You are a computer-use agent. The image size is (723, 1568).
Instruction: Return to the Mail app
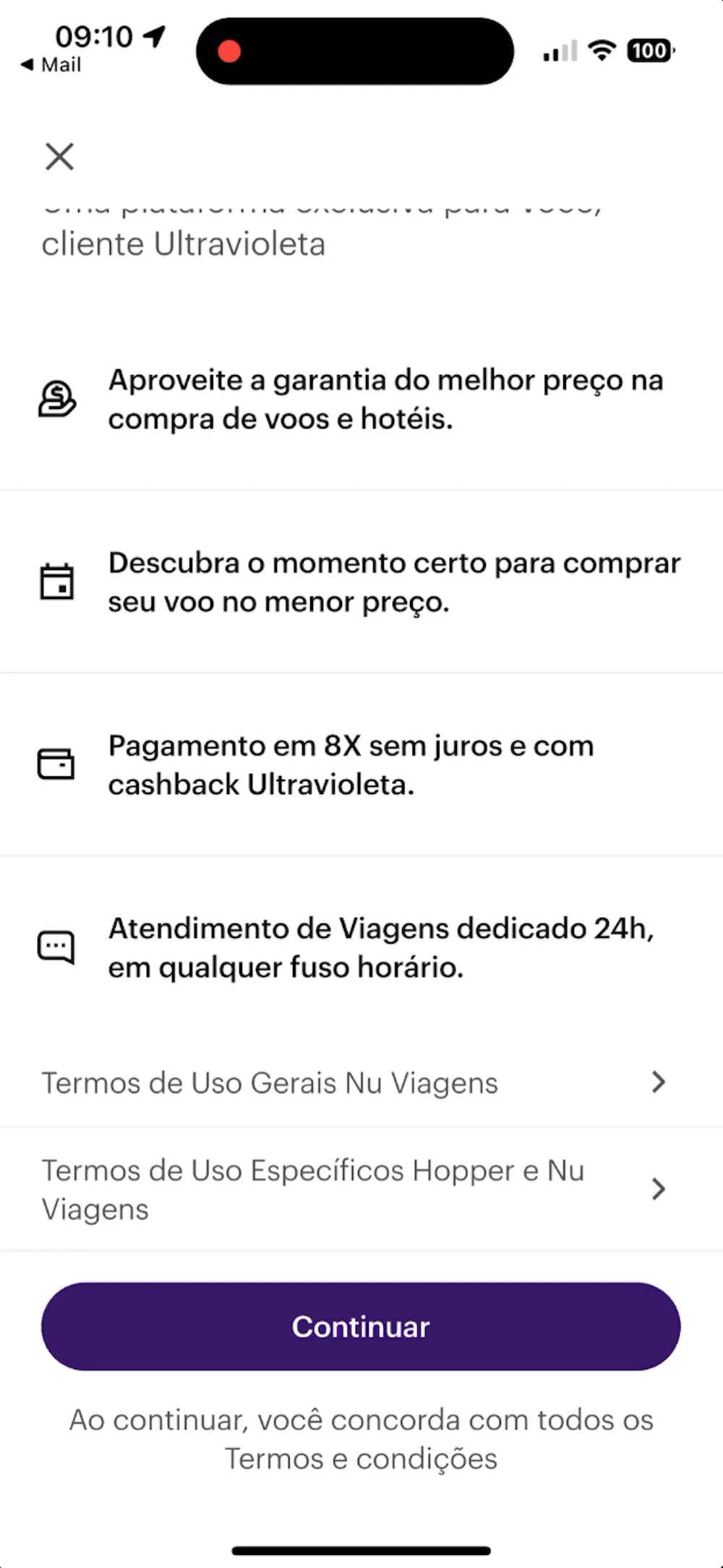point(51,65)
